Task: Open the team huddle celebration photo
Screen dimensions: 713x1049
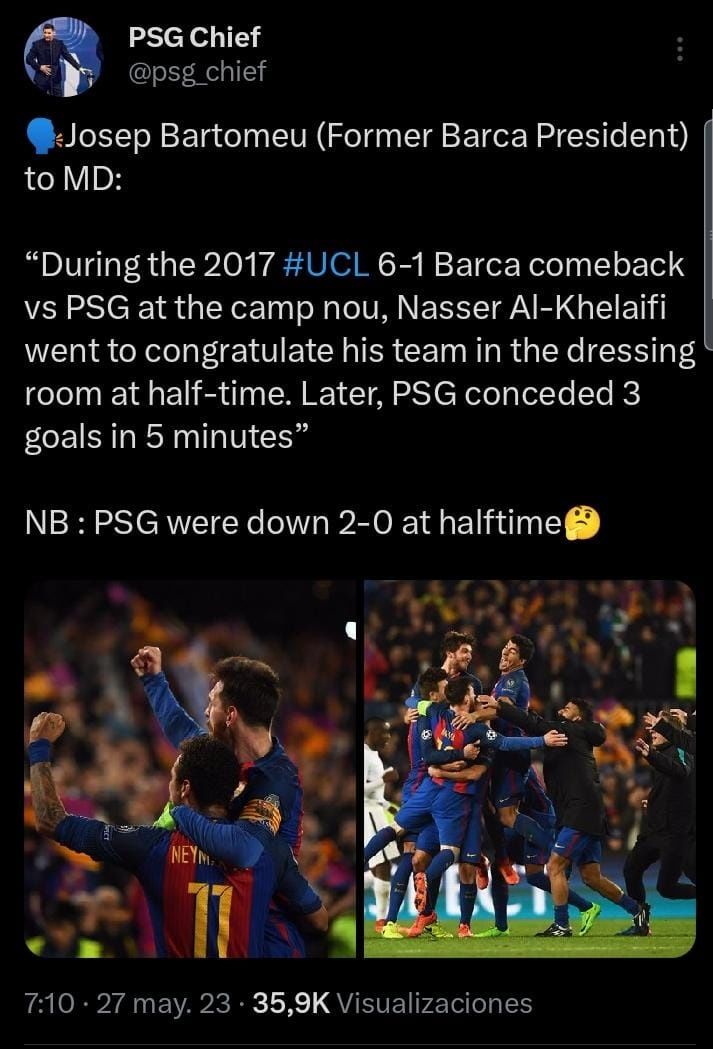Action: 529,769
